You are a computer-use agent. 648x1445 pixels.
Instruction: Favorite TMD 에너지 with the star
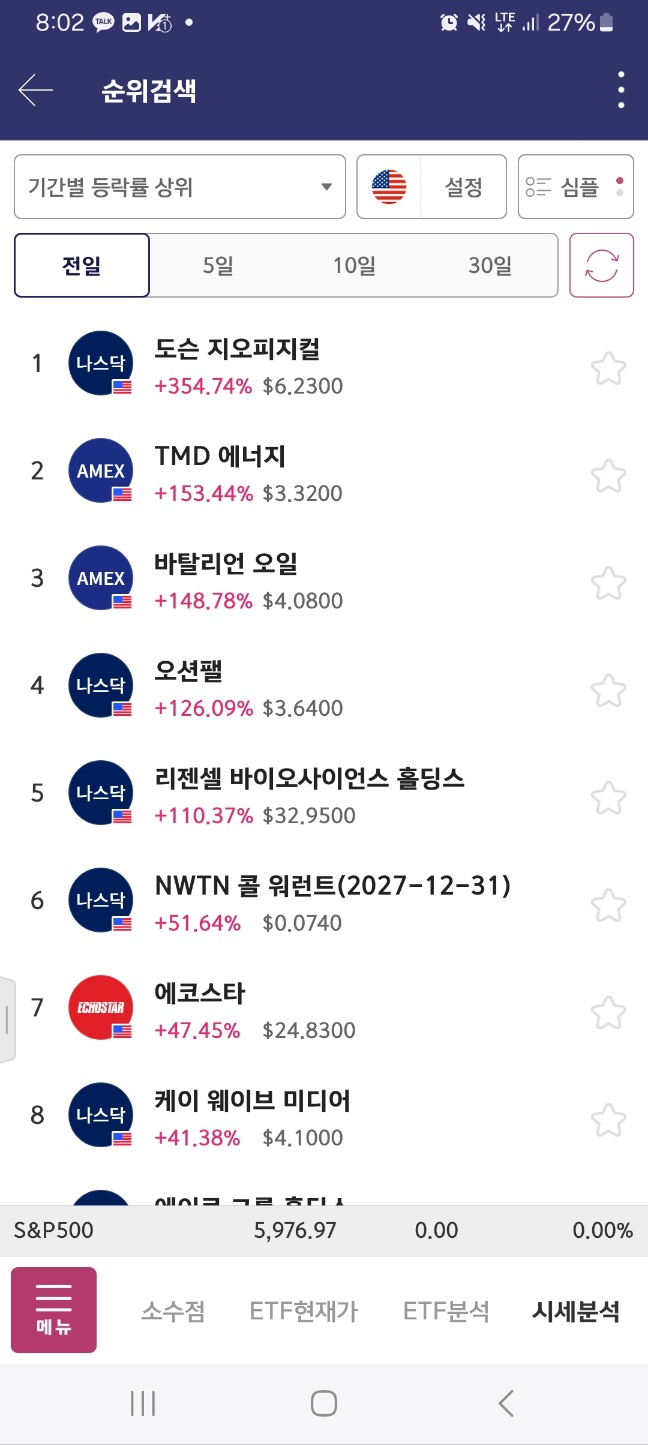(x=608, y=476)
